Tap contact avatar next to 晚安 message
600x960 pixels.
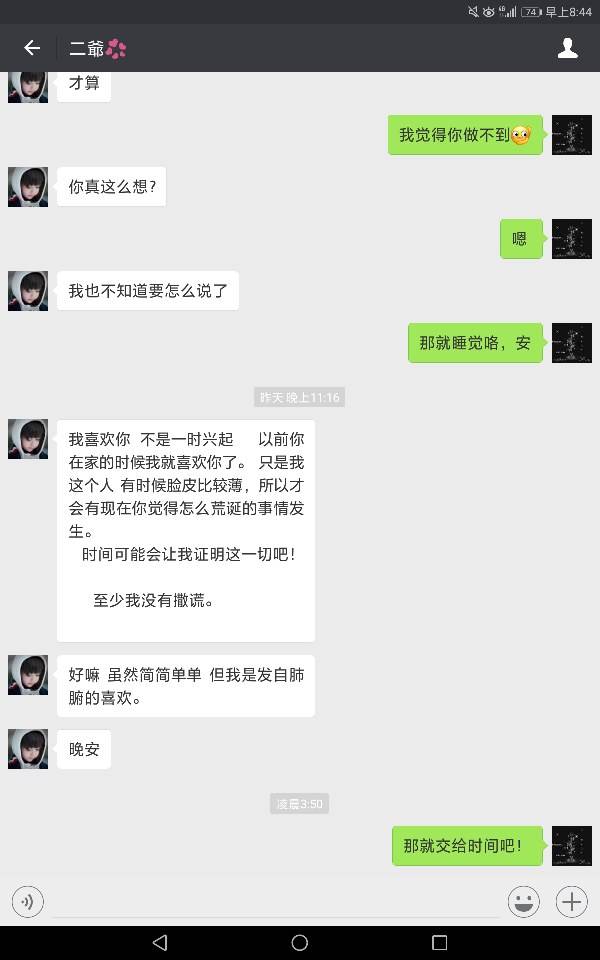click(28, 749)
